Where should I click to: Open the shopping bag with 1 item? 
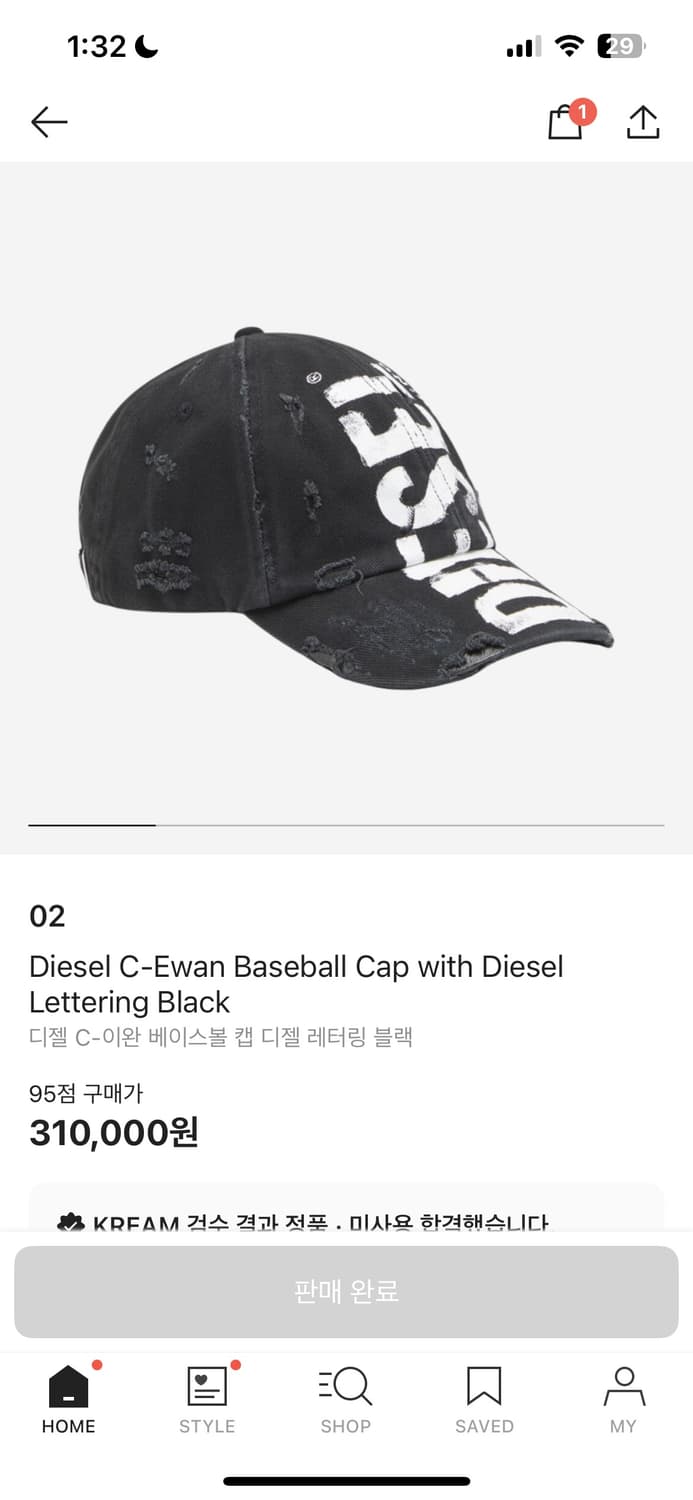566,123
